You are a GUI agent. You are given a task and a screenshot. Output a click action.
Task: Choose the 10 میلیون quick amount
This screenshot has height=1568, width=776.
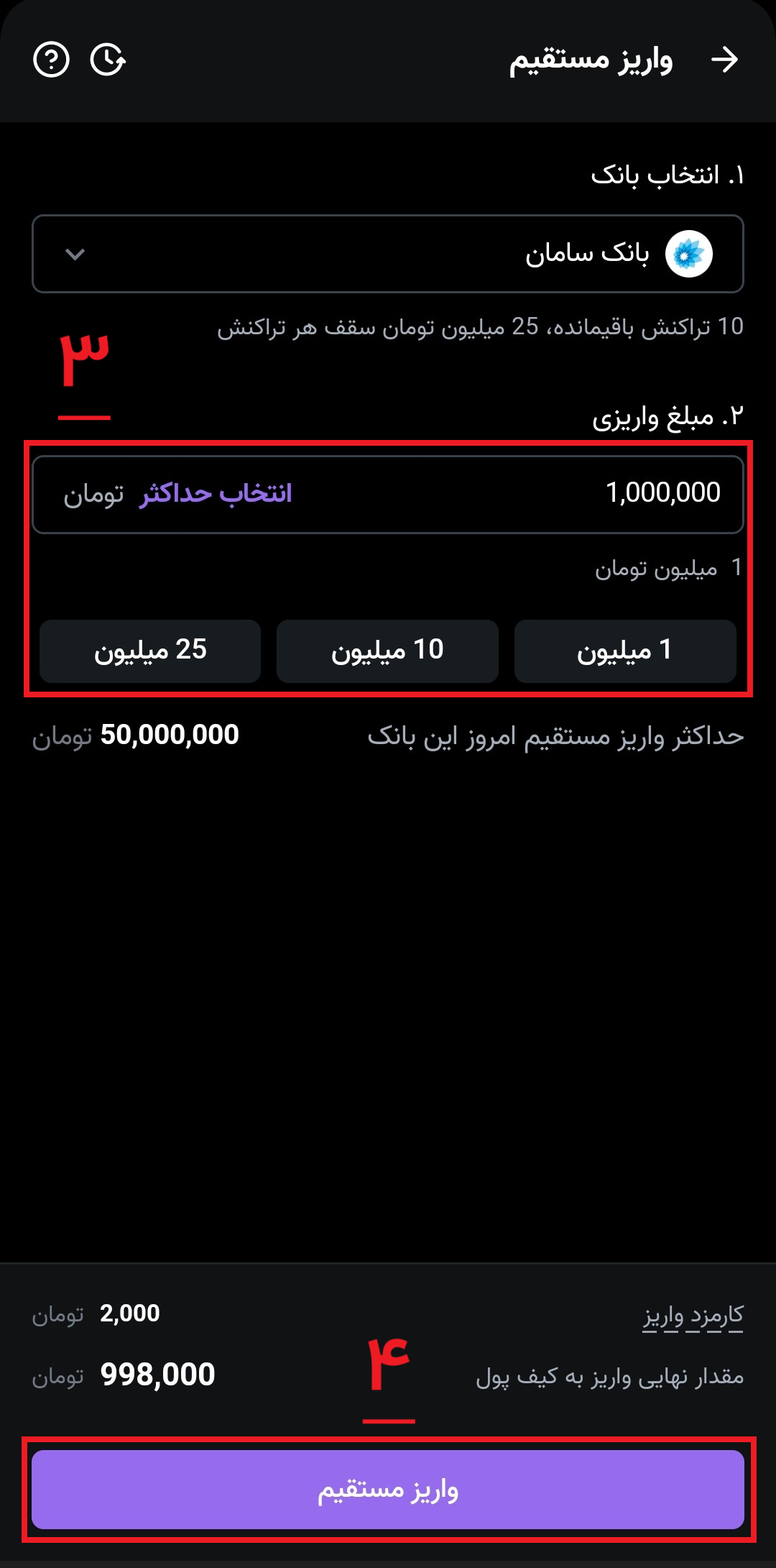387,651
